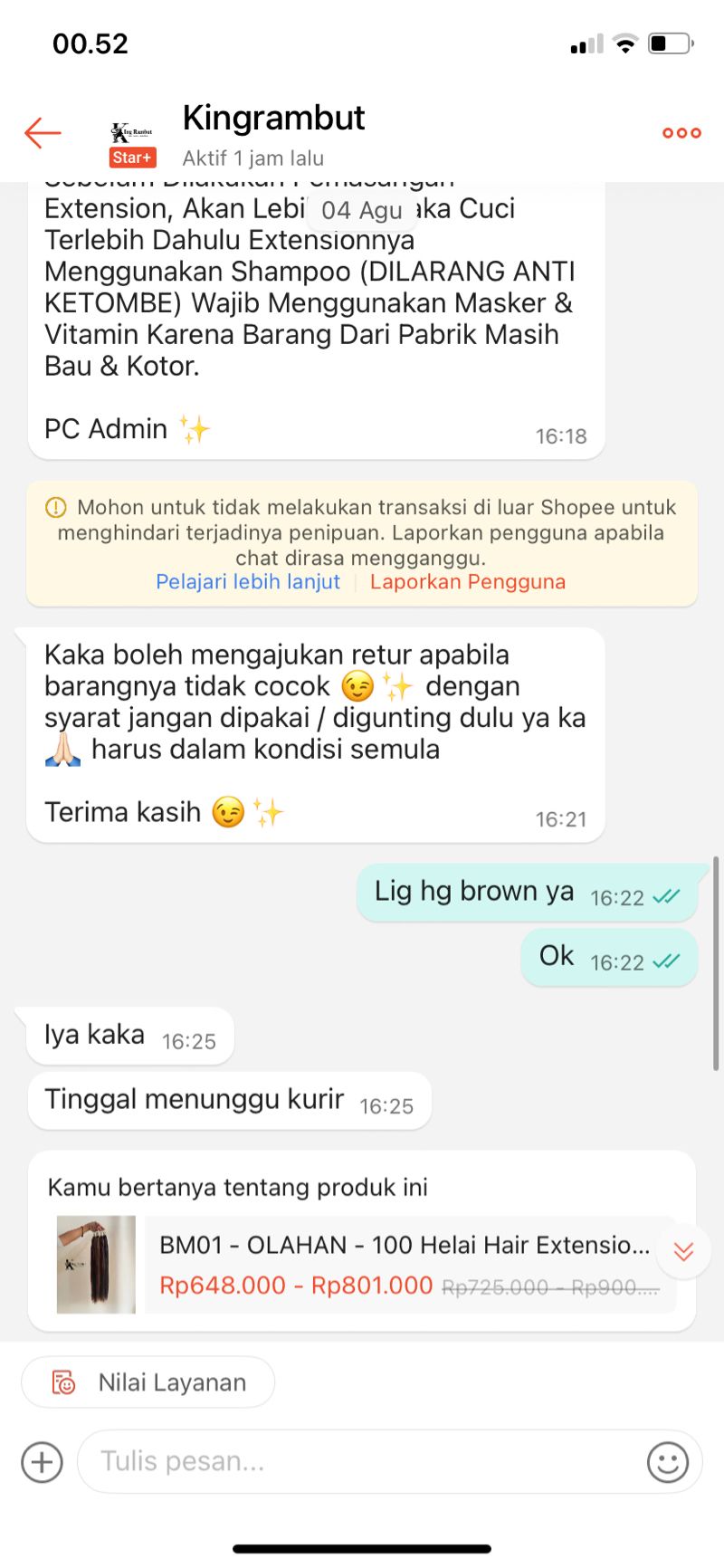The height and width of the screenshot is (1568, 724).
Task: Tap Pelajari lebih lanjut link
Action: (x=248, y=582)
